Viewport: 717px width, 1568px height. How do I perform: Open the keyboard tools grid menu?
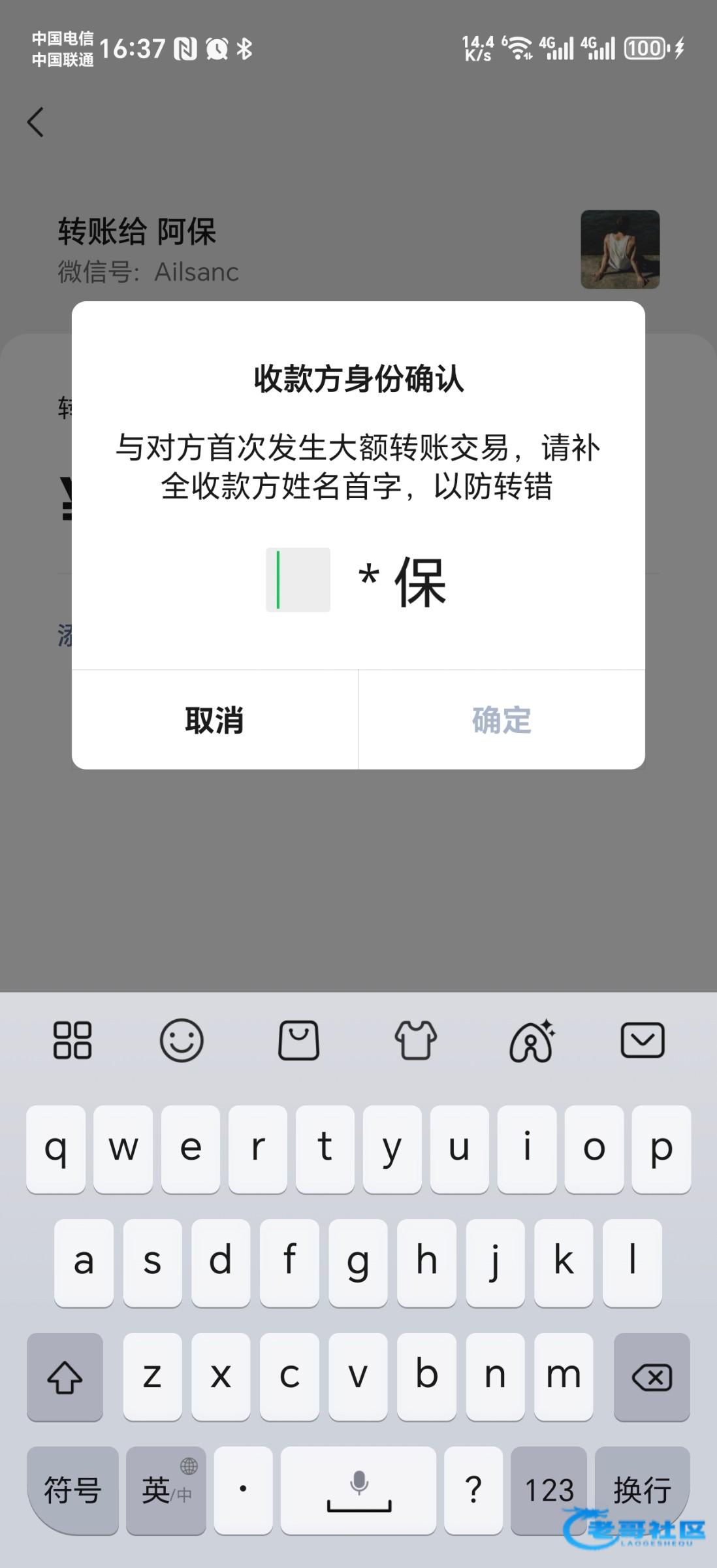click(72, 1040)
